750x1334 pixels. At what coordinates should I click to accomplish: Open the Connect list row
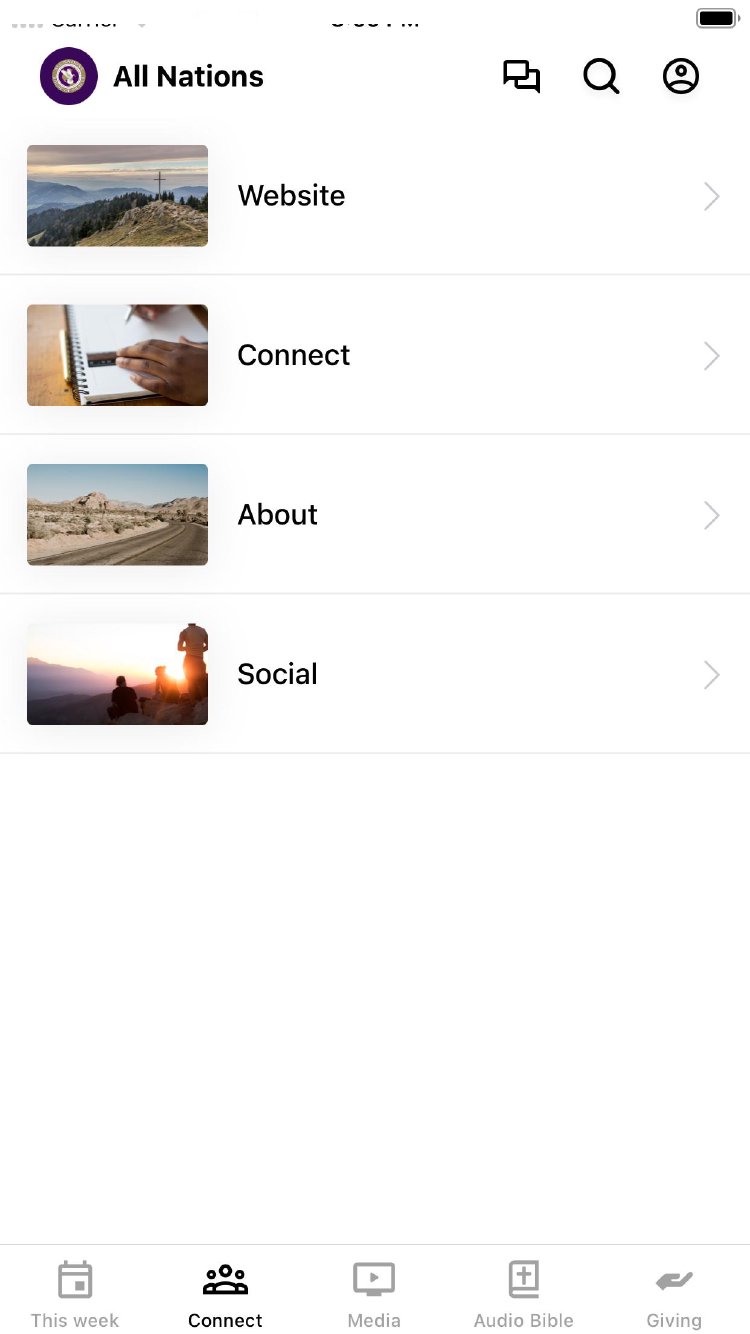[375, 355]
